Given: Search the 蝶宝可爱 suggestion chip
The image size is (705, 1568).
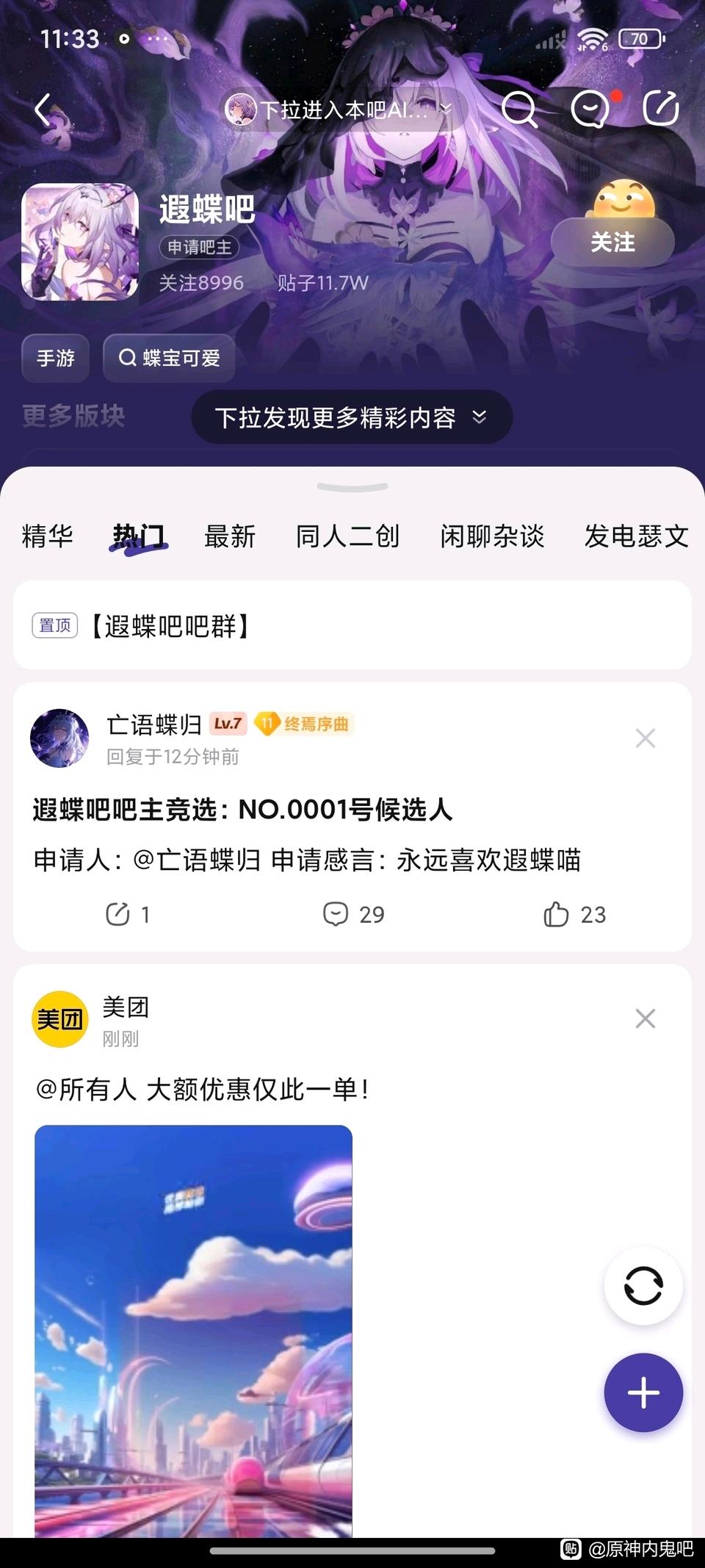Looking at the screenshot, I should [x=169, y=358].
